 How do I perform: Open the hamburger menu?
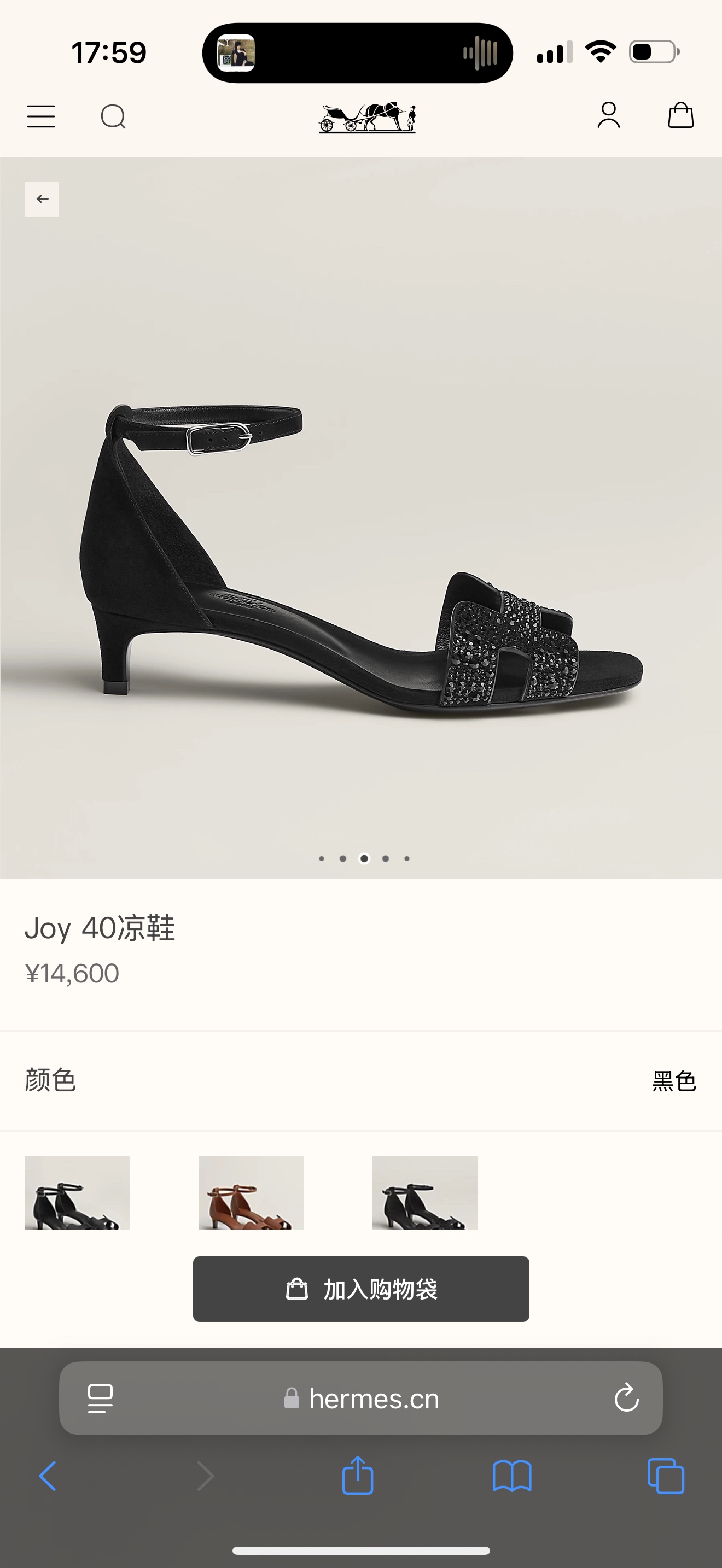[x=41, y=116]
